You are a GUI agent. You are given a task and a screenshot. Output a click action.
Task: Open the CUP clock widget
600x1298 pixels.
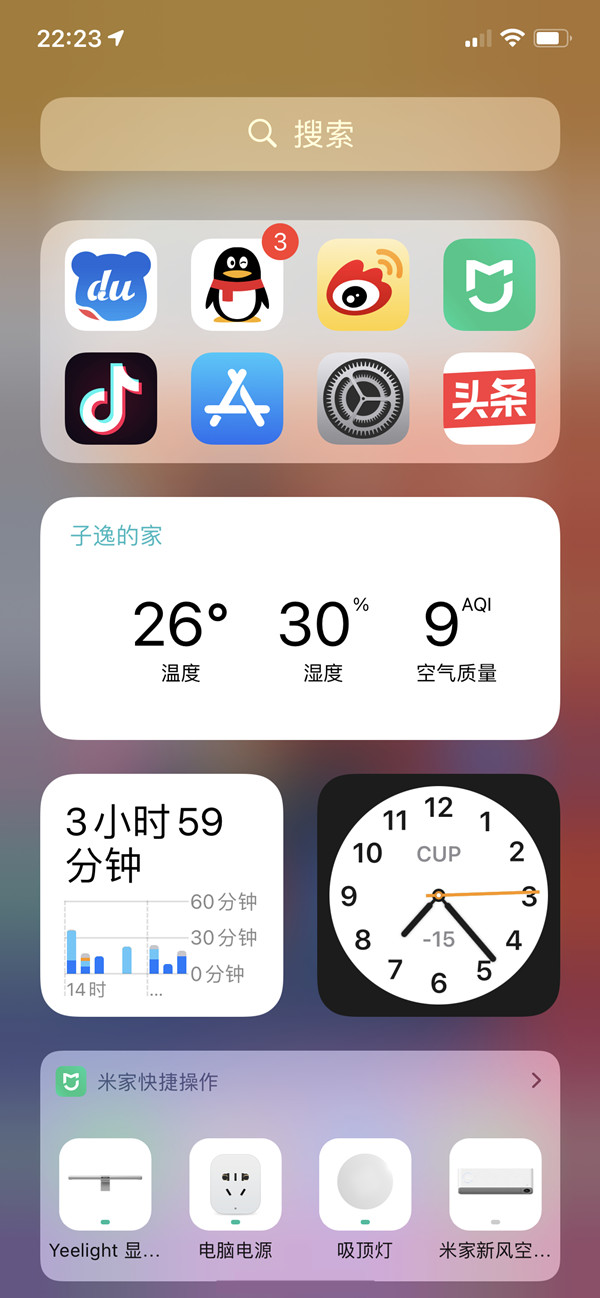pos(438,895)
